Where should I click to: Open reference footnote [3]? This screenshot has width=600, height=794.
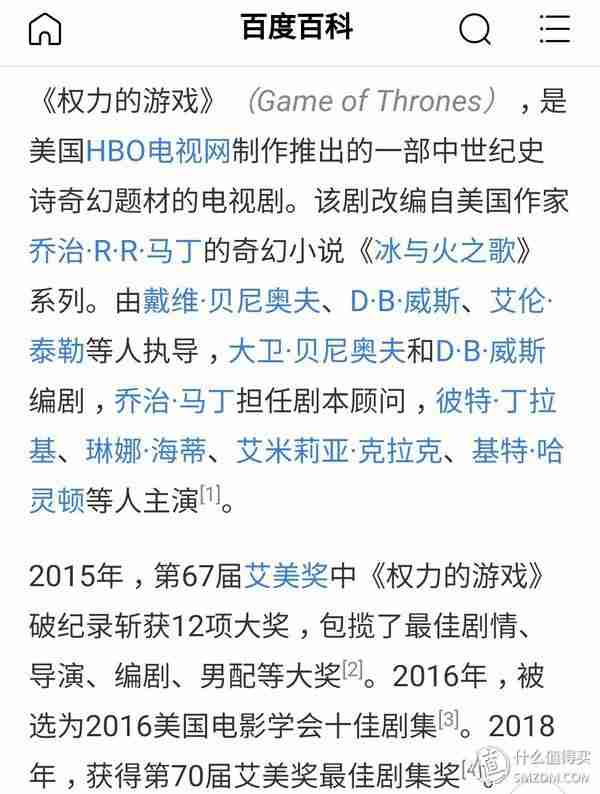[450, 720]
